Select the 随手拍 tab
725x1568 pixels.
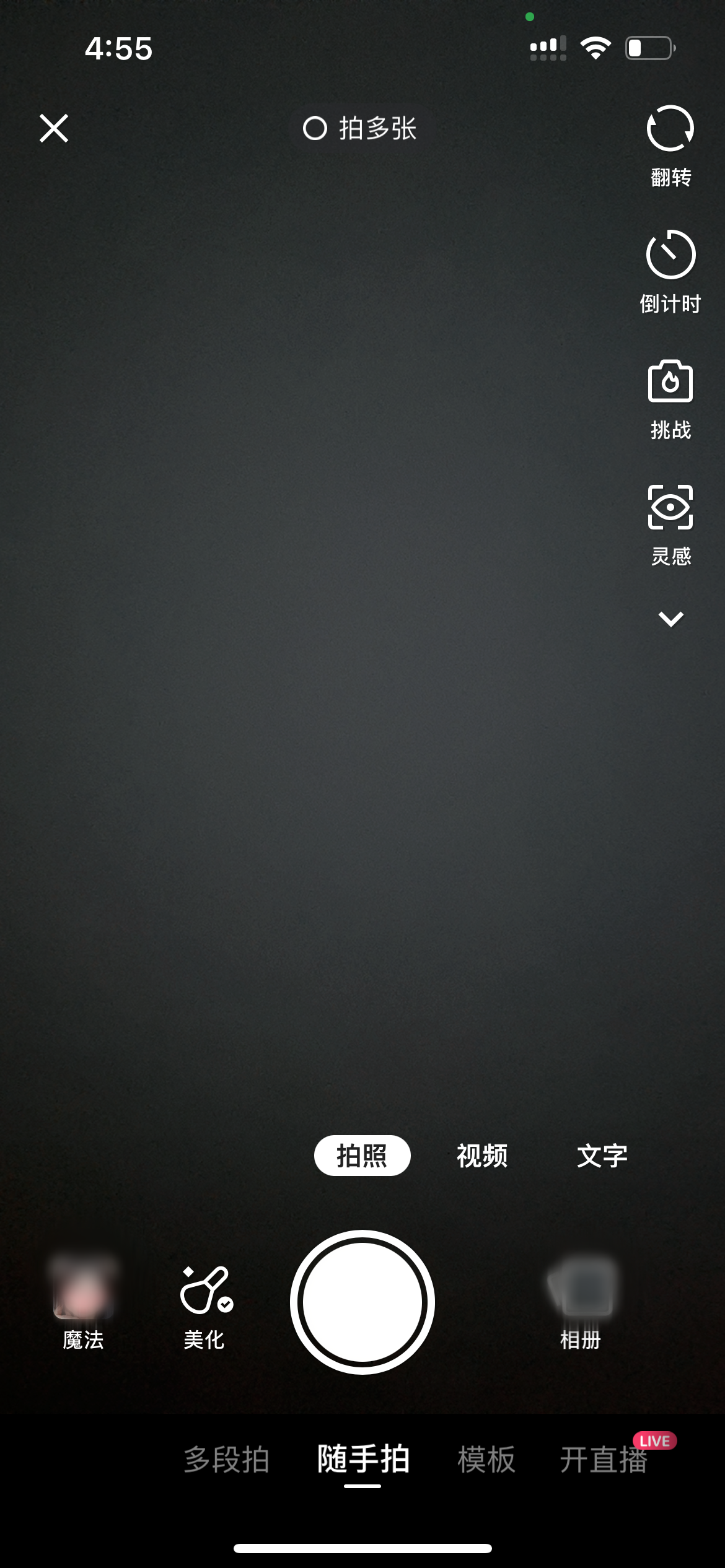(x=363, y=1459)
